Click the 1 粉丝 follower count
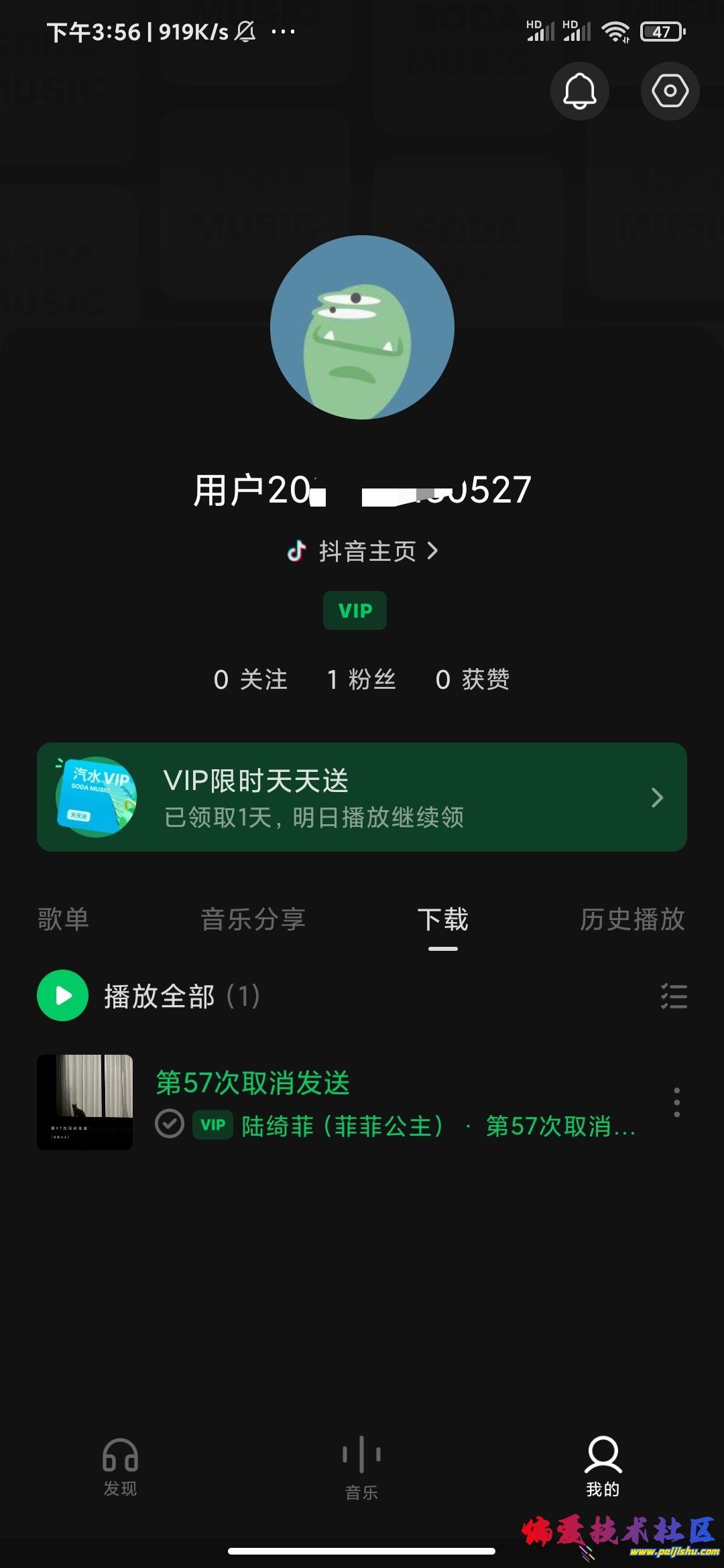 point(361,679)
